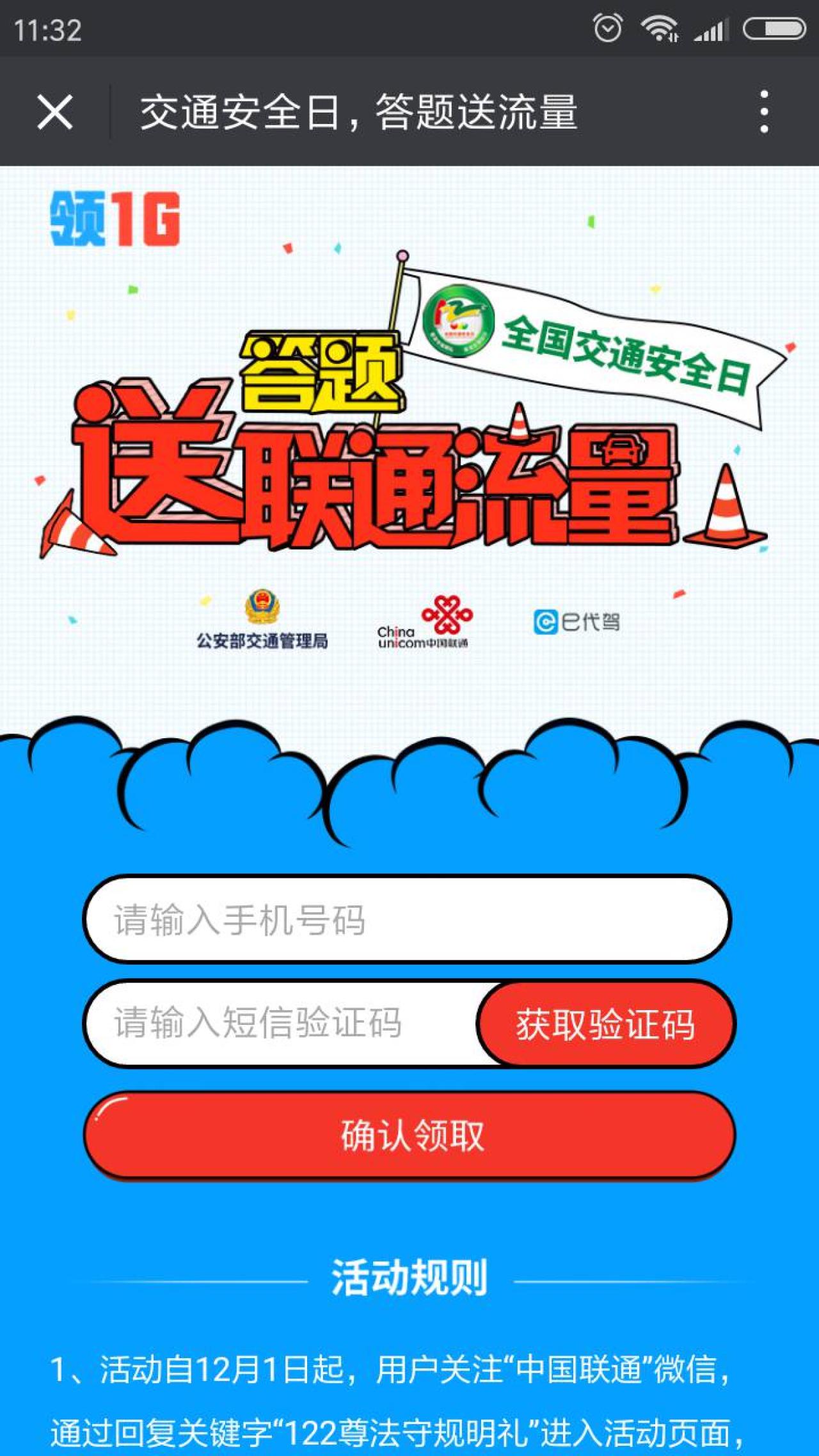Close the traffic safety day webpage
The height and width of the screenshot is (1456, 819).
coord(55,112)
